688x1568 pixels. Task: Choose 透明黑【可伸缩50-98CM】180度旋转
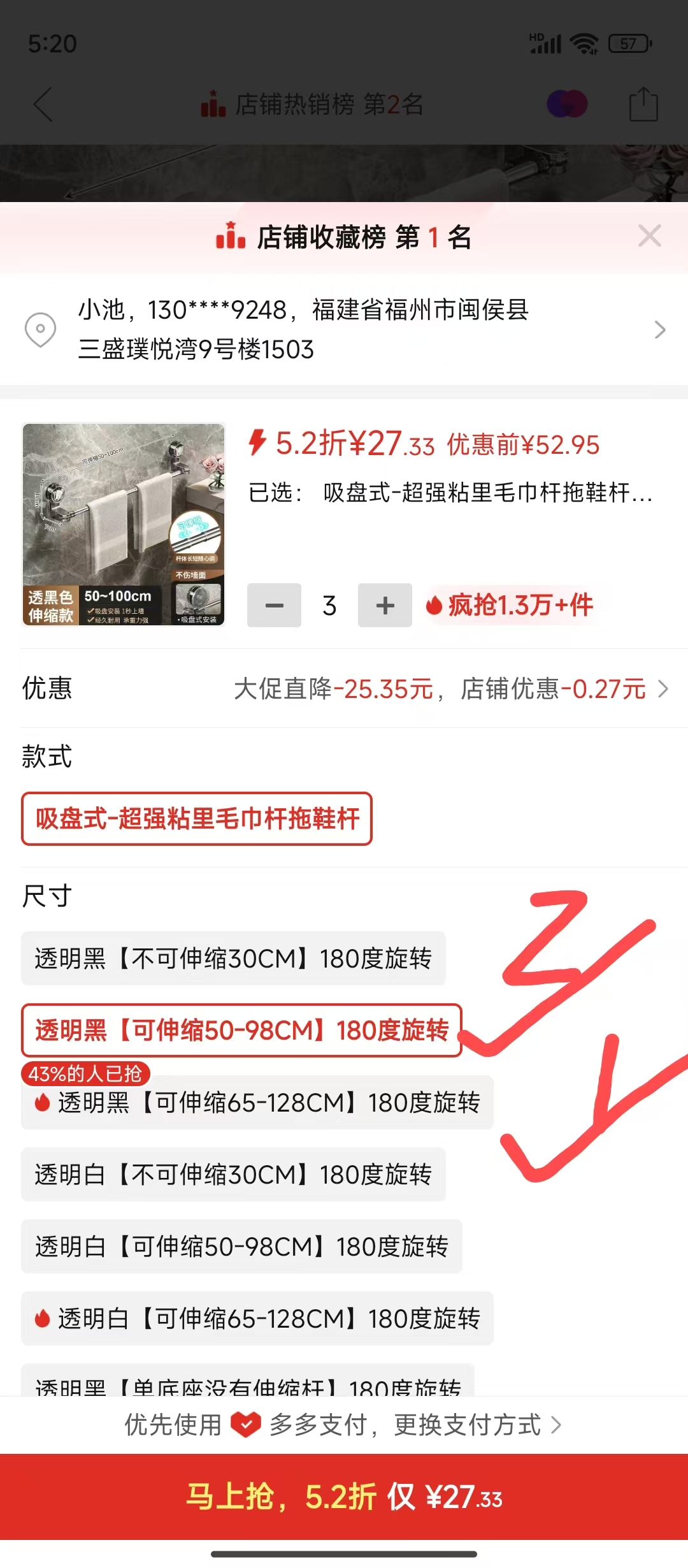click(241, 1031)
